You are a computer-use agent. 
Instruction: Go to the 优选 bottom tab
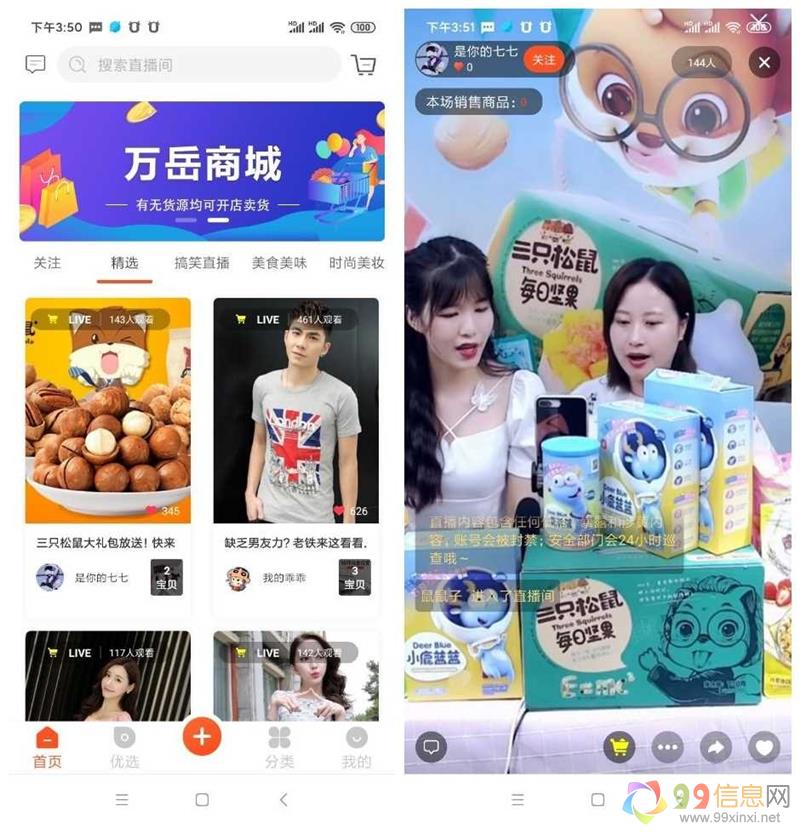coord(124,747)
